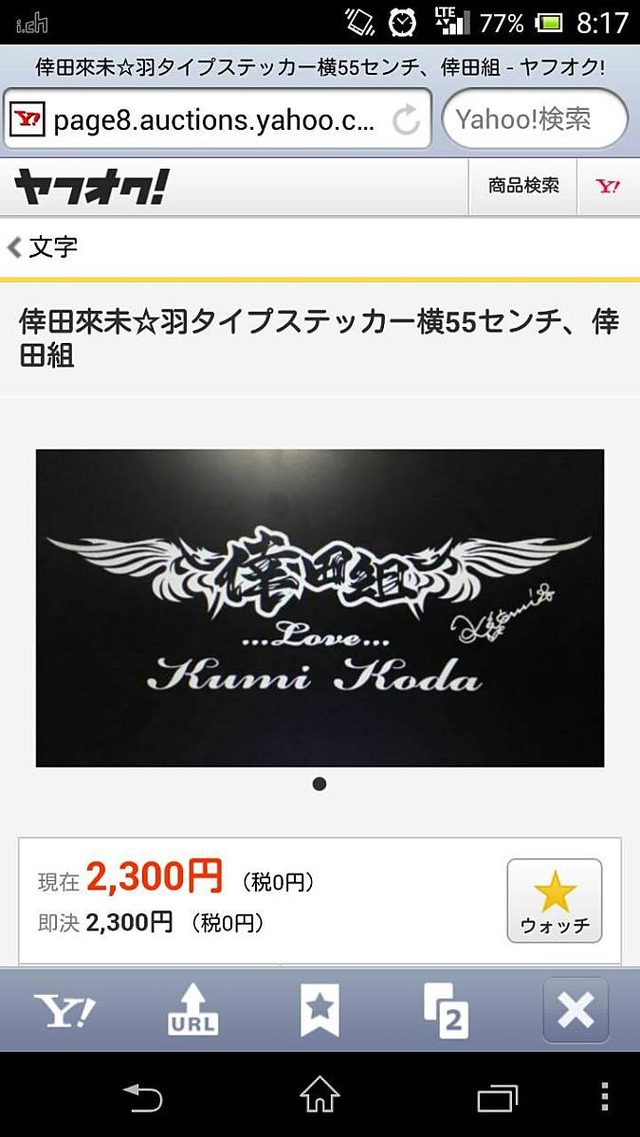Open bookmarks from bottom toolbar
640x1137 pixels.
pyautogui.click(x=320, y=1010)
